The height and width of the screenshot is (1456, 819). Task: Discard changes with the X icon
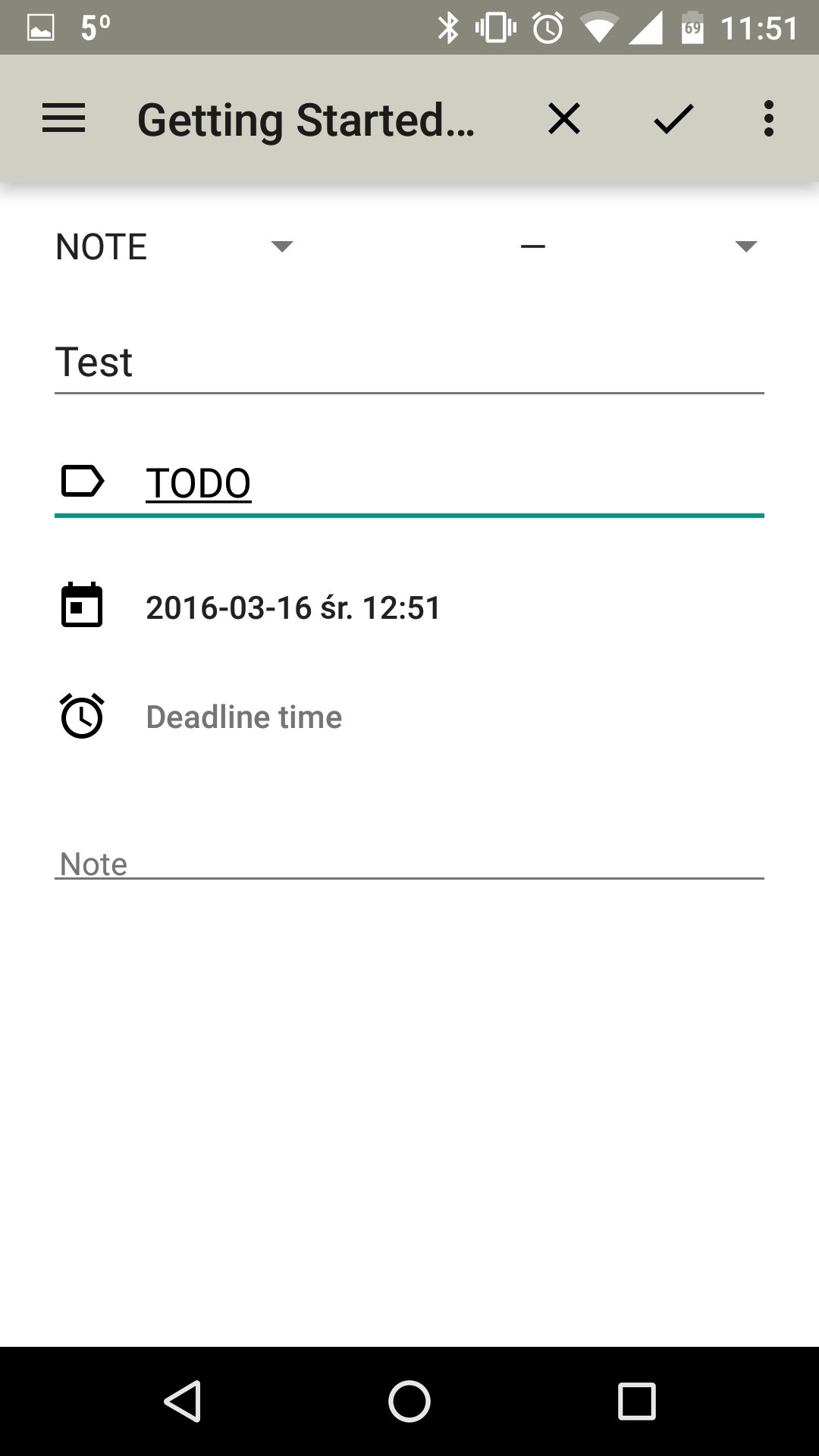(x=564, y=118)
